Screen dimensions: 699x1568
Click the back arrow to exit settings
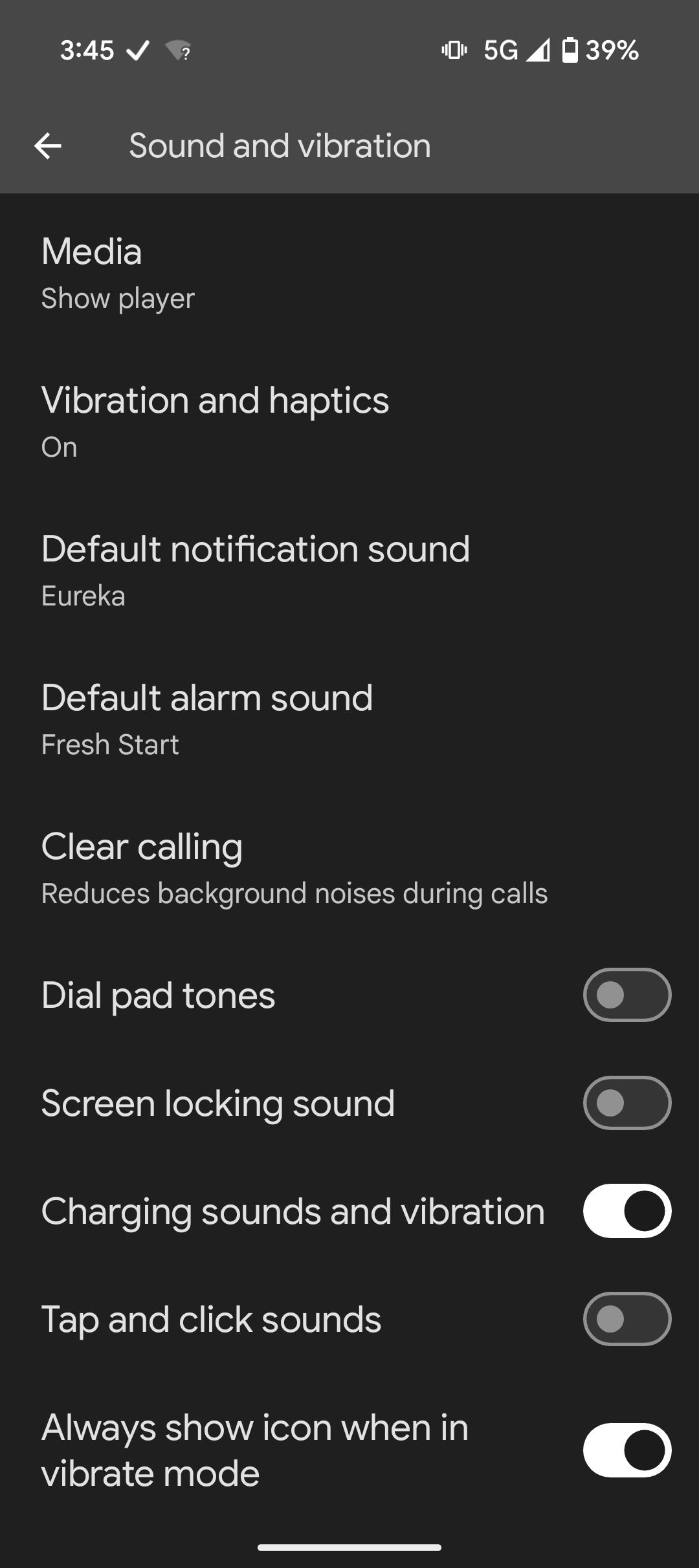point(49,145)
